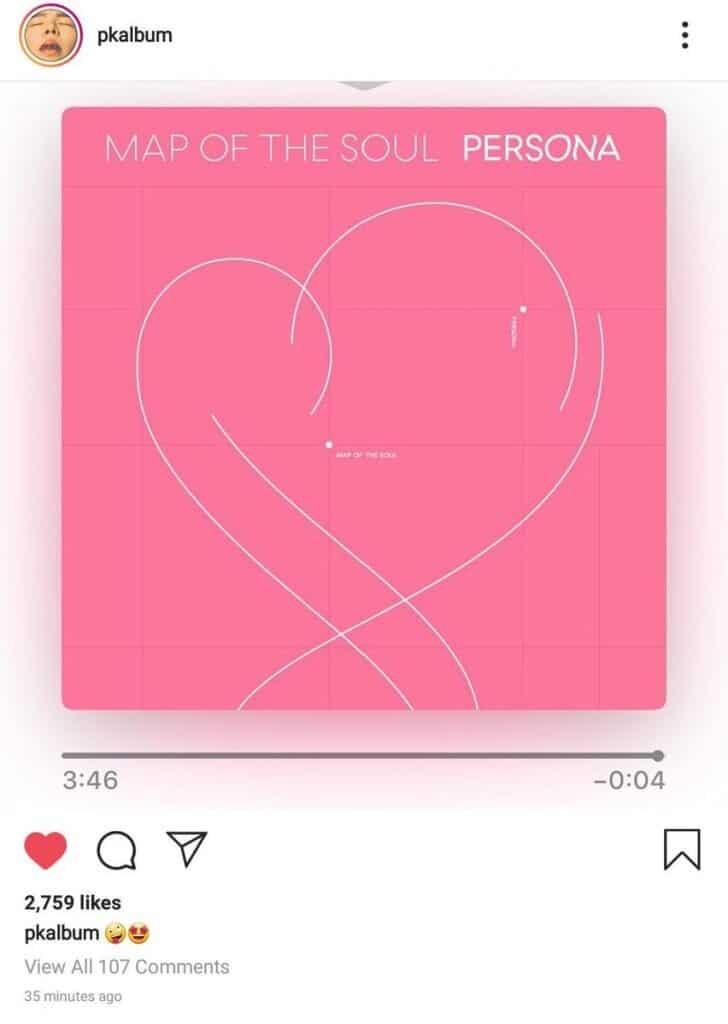Tap the Map of the Soul Persona post image
The image size is (728, 1024).
click(364, 408)
